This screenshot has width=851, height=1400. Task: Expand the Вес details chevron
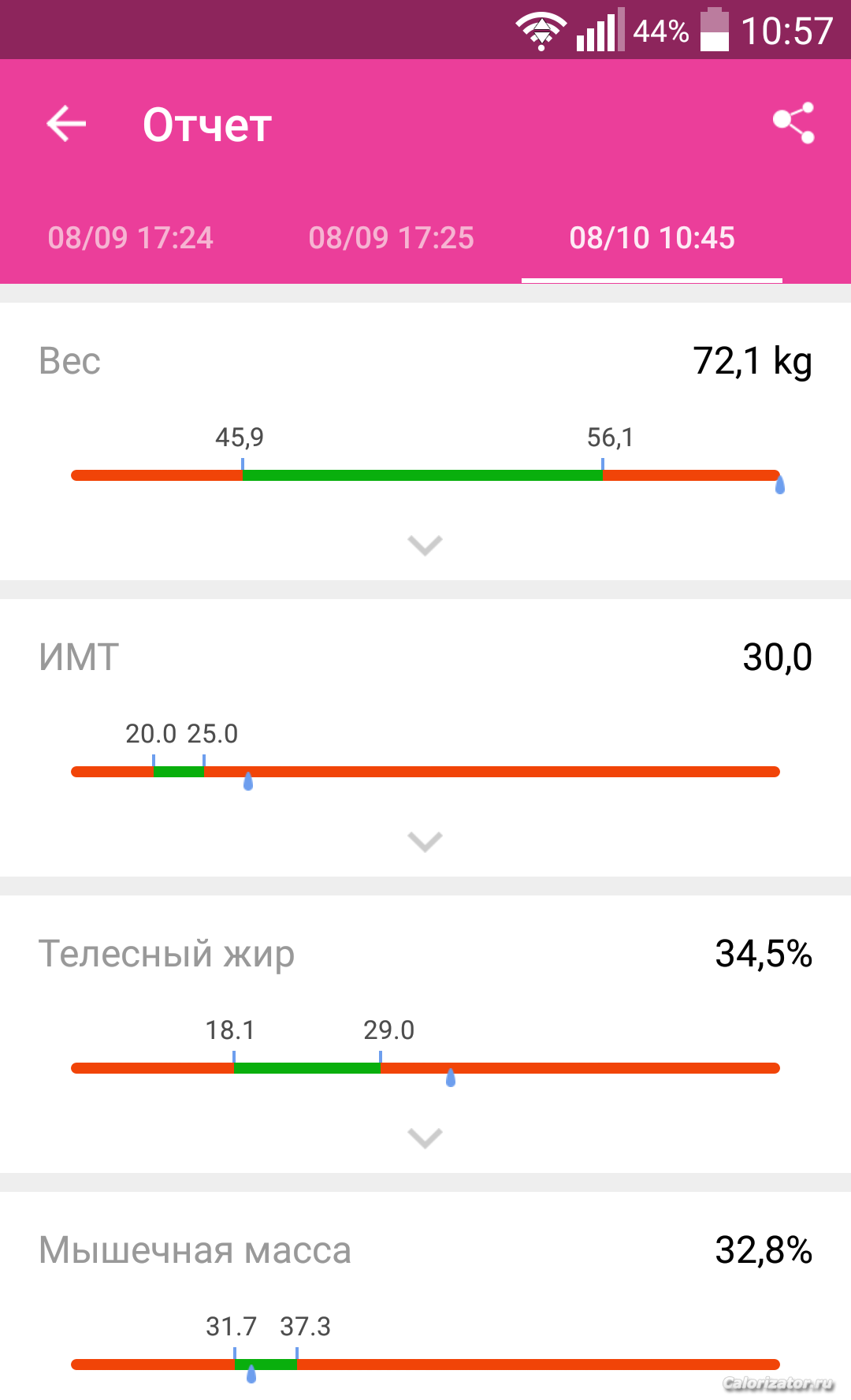pyautogui.click(x=425, y=545)
